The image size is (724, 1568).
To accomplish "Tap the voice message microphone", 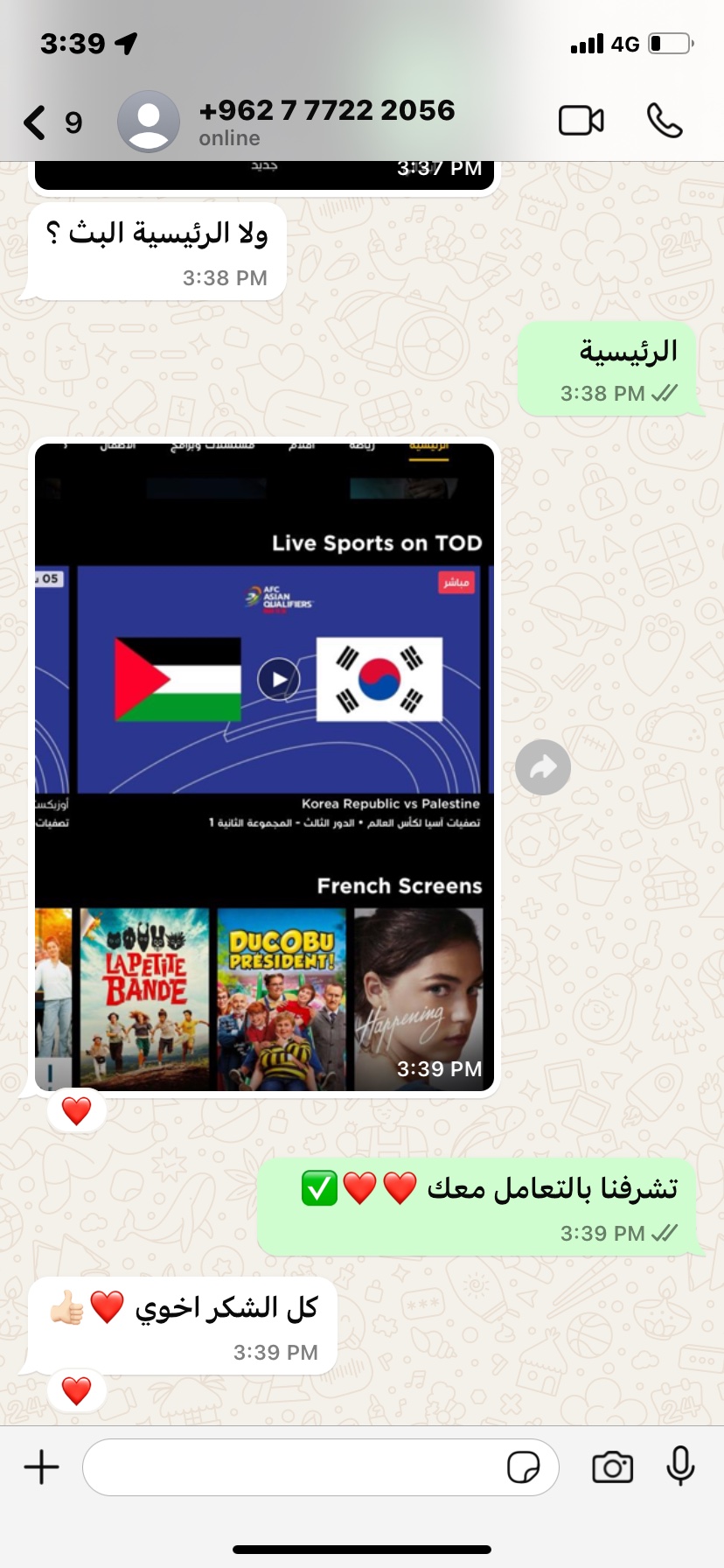I will coord(680,1466).
